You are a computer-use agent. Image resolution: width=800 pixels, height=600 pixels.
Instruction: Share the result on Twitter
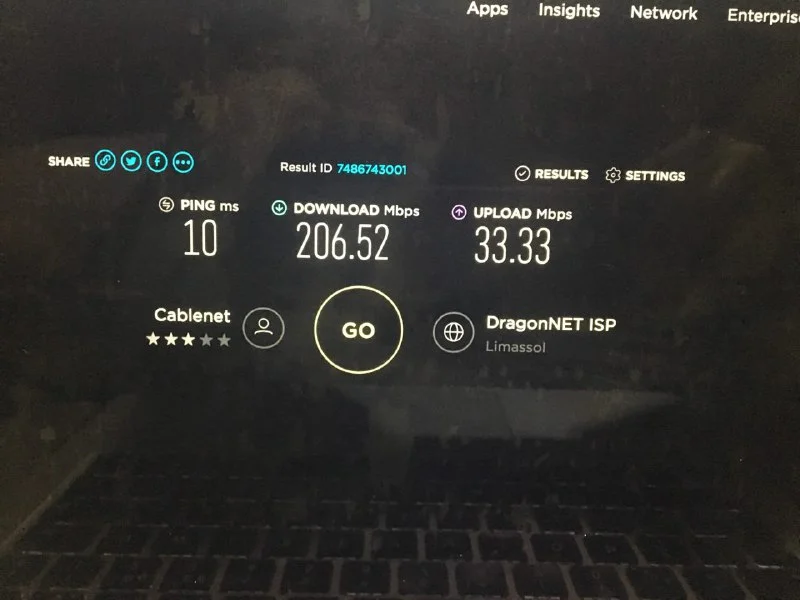(131, 161)
